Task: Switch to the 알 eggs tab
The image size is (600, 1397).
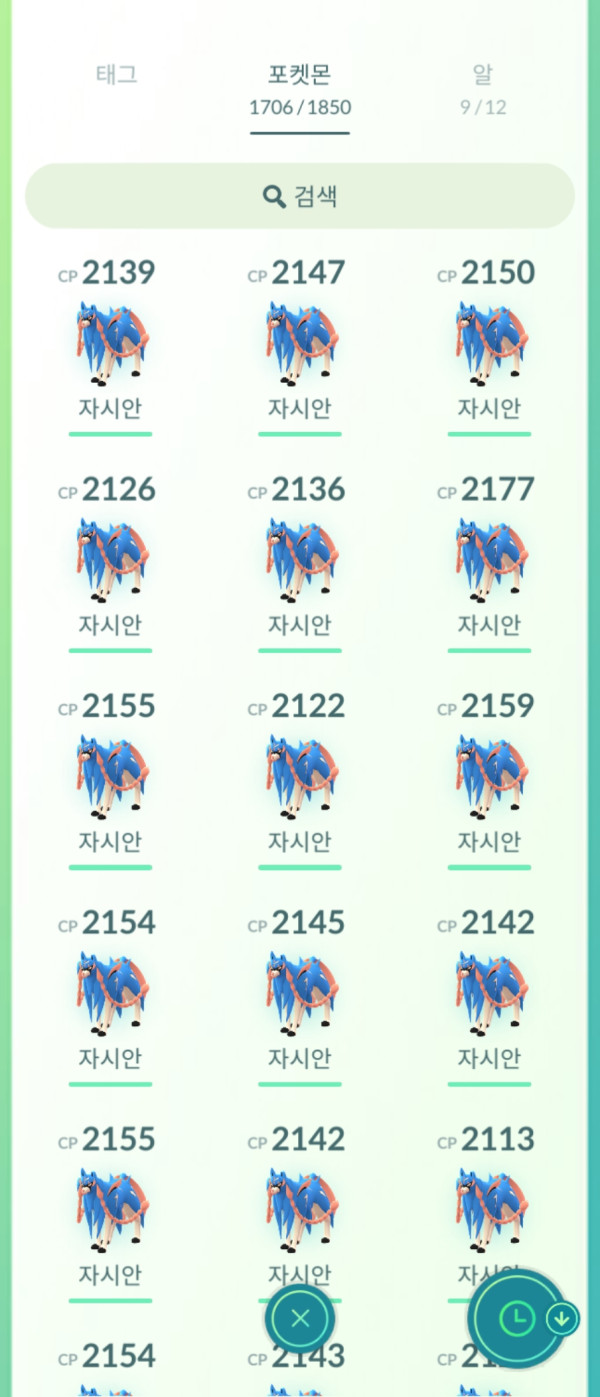Action: [x=483, y=88]
